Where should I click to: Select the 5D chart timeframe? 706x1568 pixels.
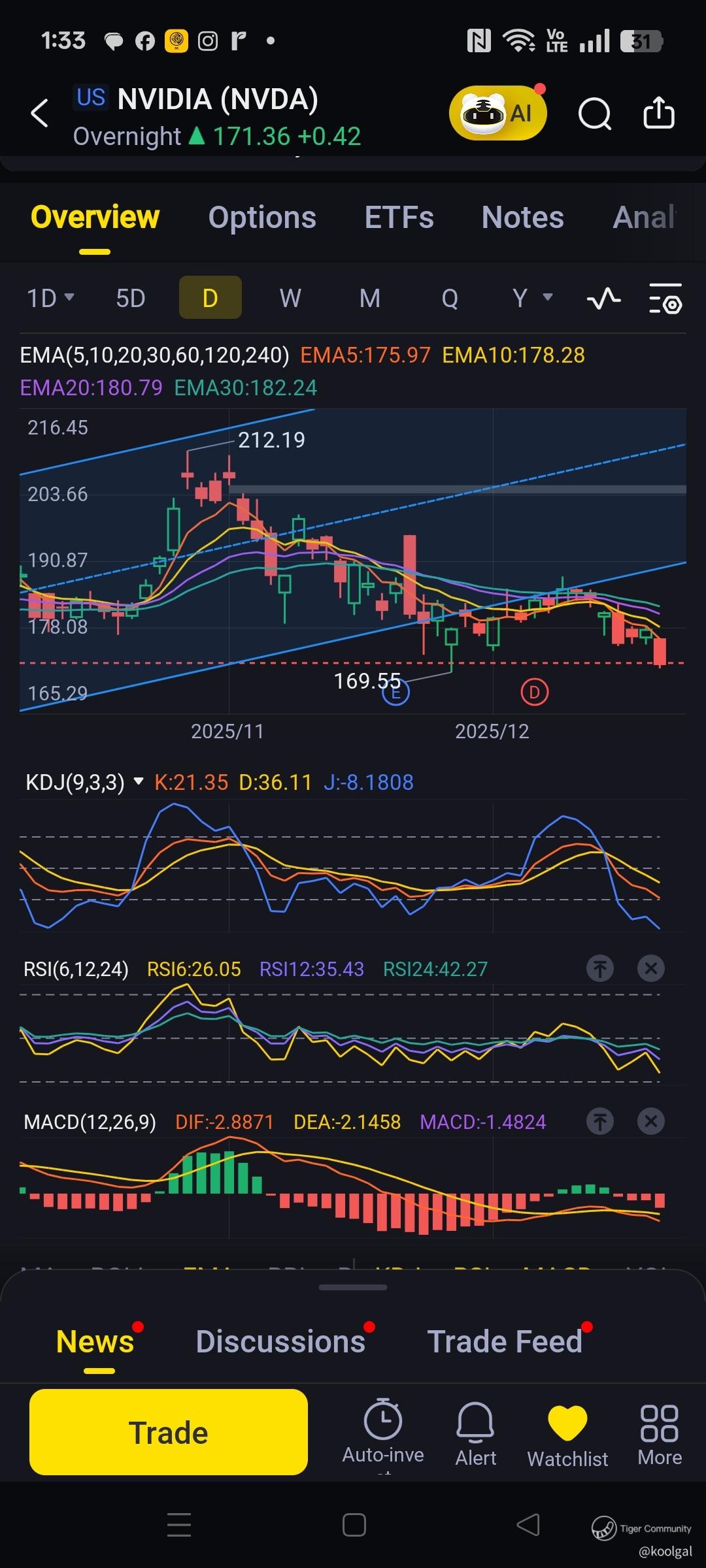click(130, 299)
